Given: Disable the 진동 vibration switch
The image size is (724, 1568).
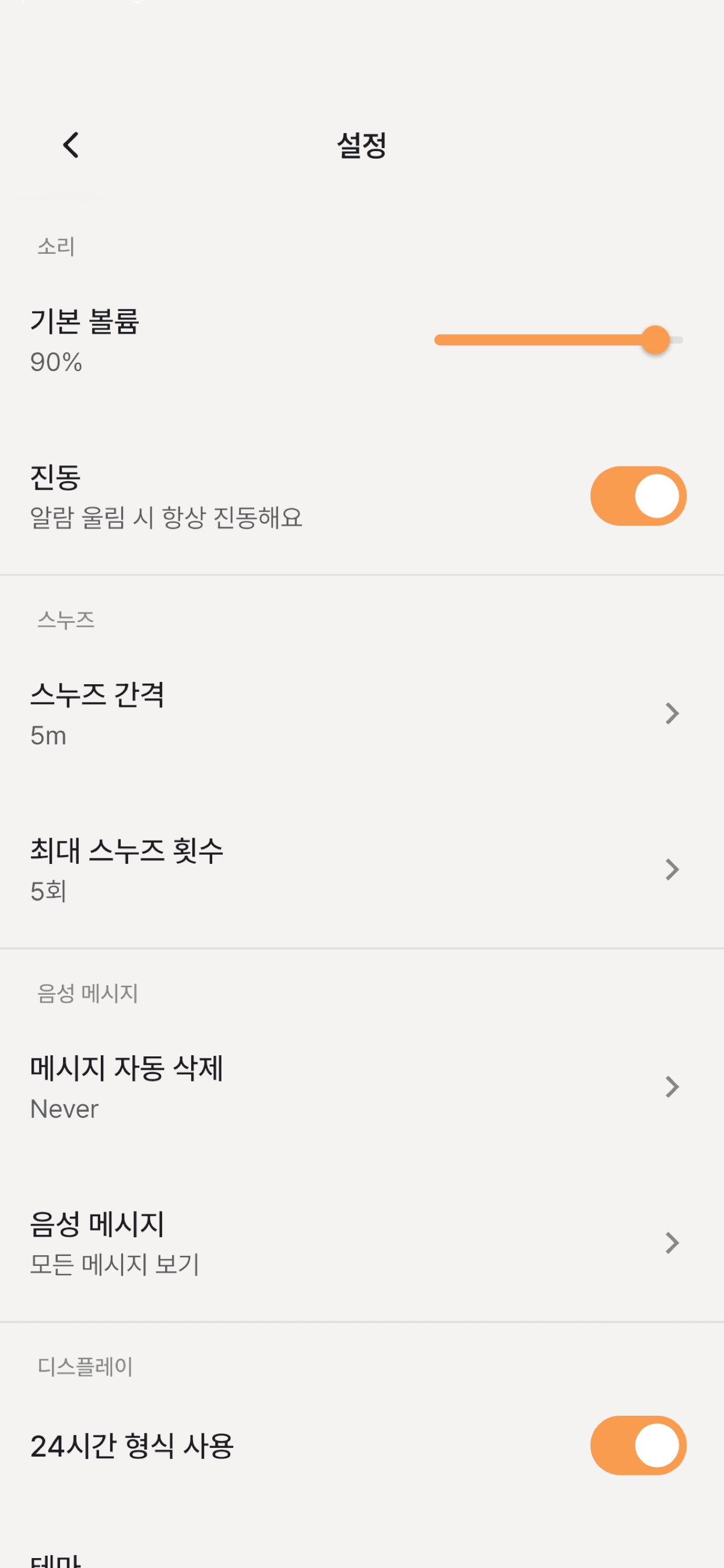Looking at the screenshot, I should point(637,495).
